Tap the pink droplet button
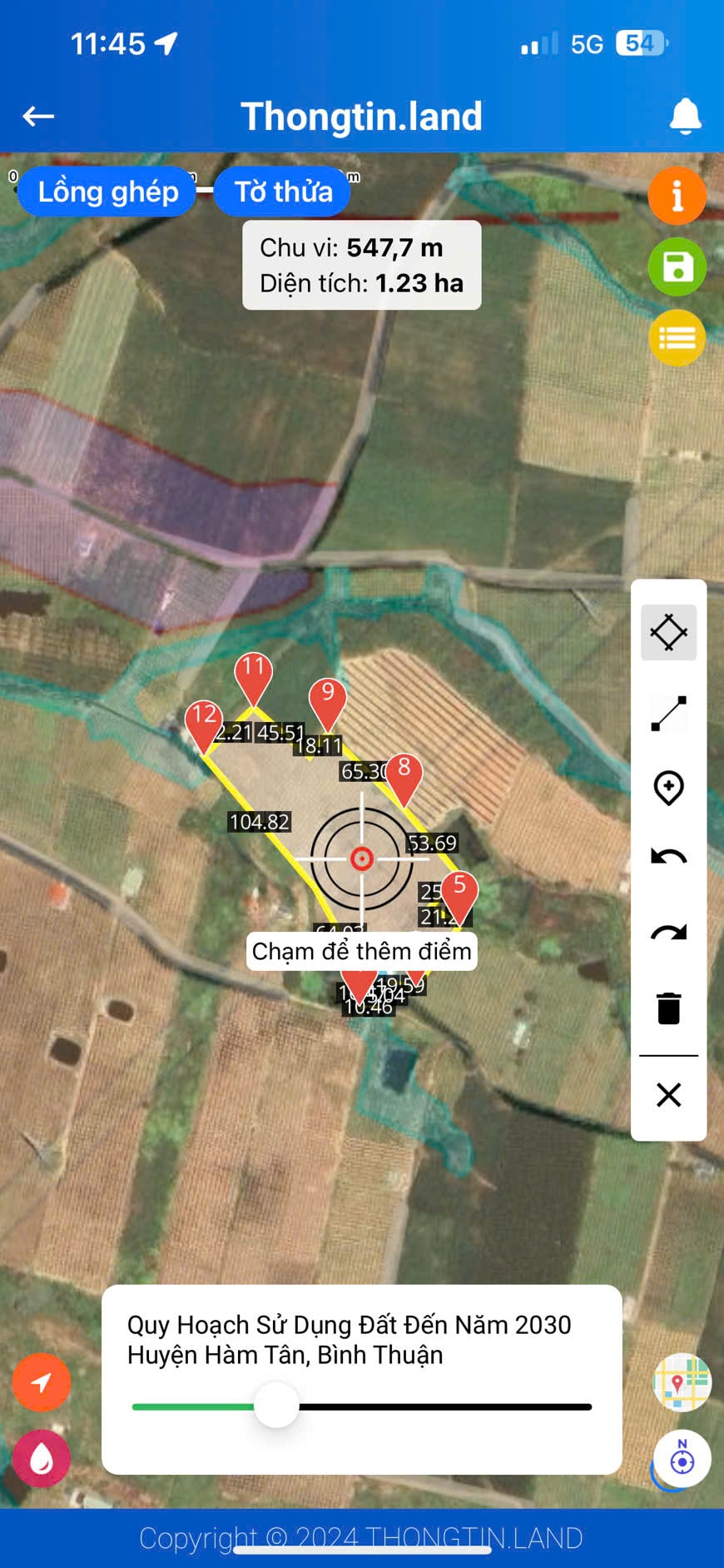Viewport: 724px width, 1568px height. pyautogui.click(x=41, y=1458)
